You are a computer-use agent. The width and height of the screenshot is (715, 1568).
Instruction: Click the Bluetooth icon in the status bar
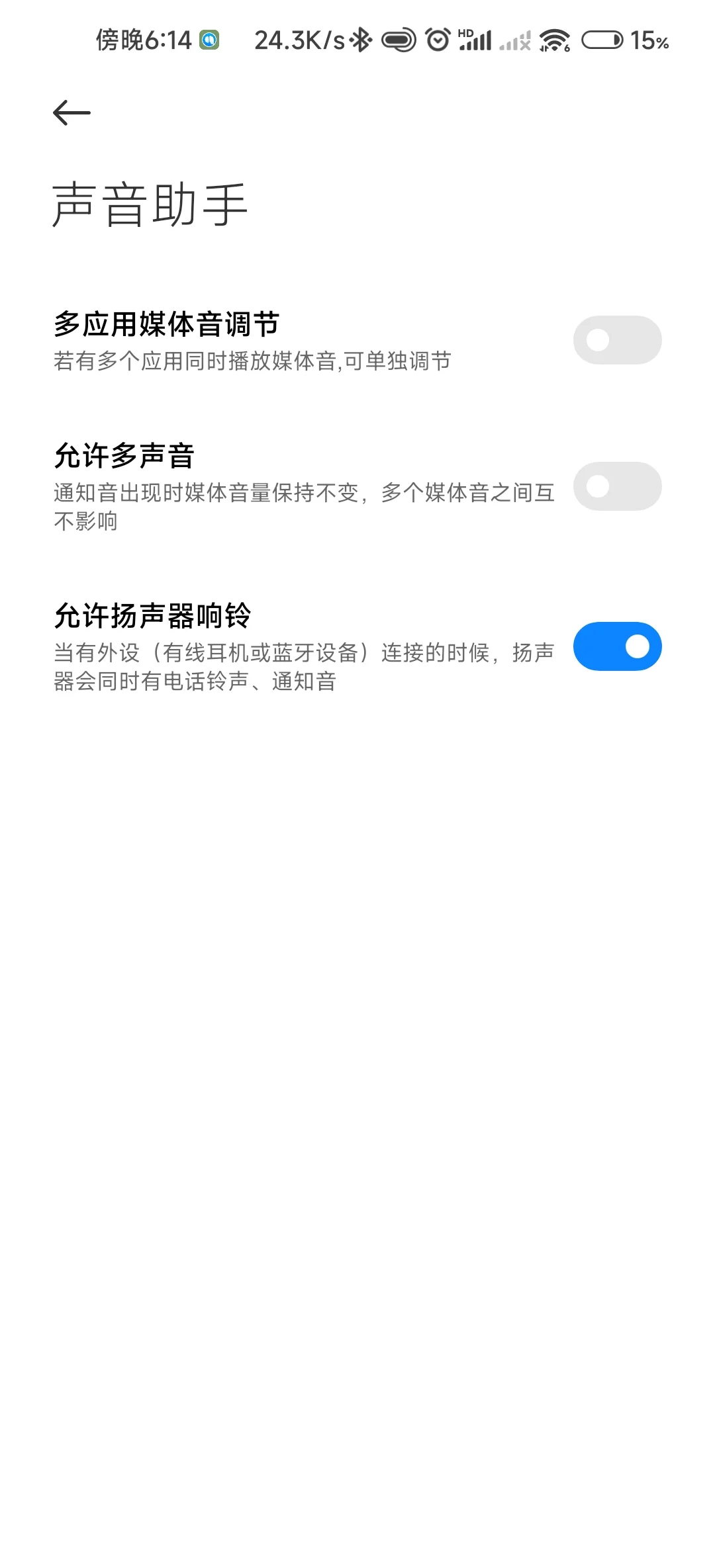361,41
